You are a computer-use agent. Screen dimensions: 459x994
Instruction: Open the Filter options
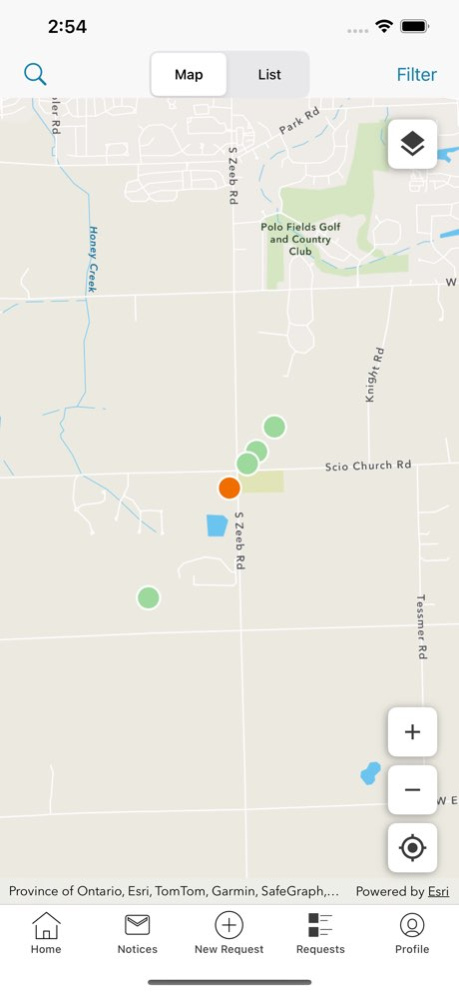point(417,75)
